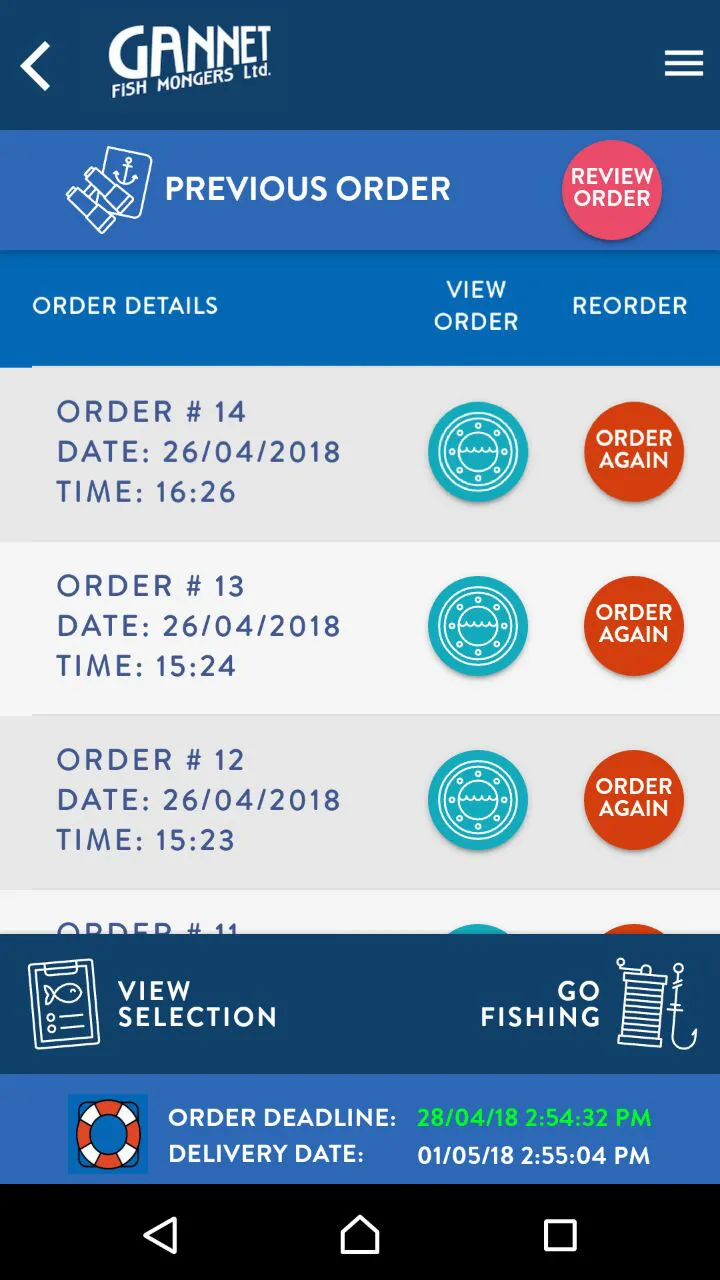Open the system recent apps
Viewport: 720px width, 1280px height.
pyautogui.click(x=560, y=1234)
